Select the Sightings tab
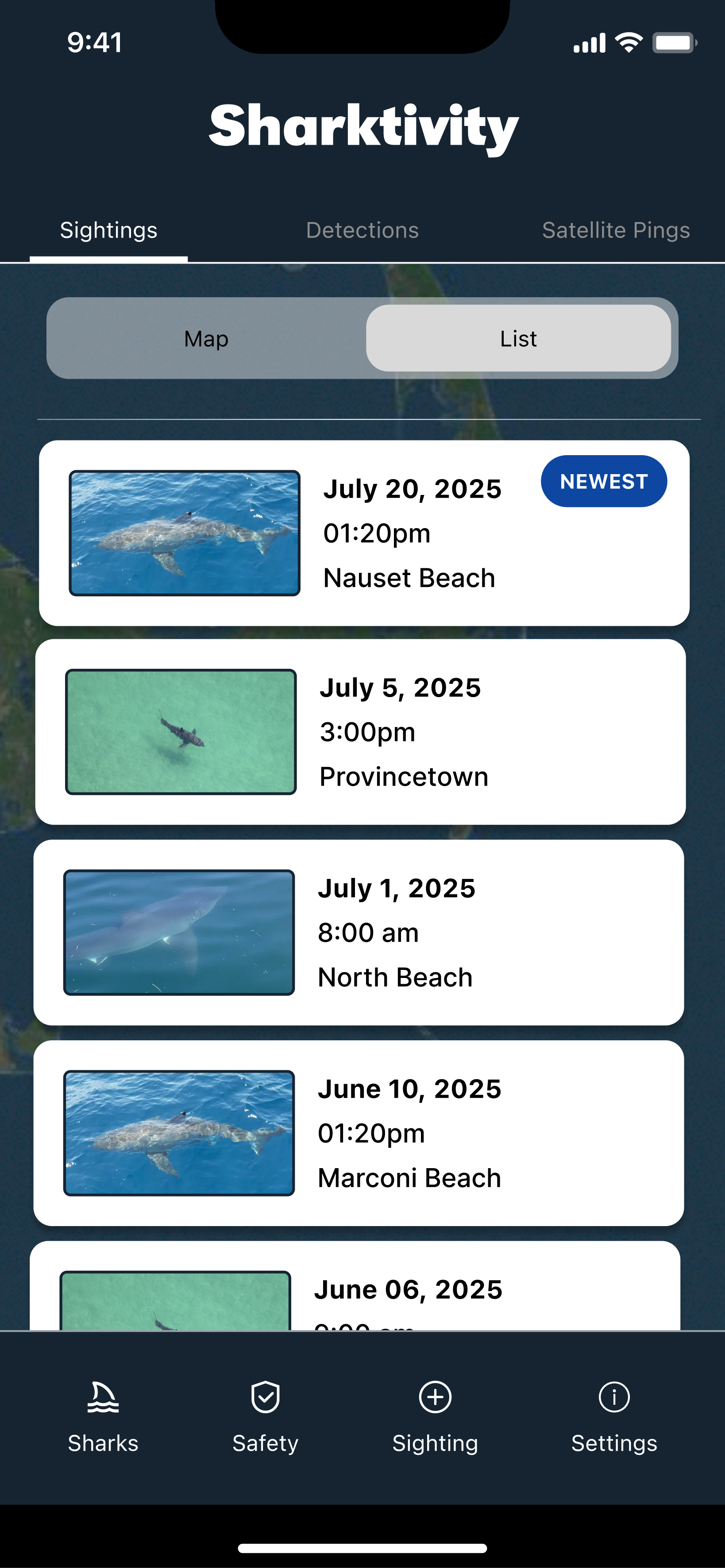The width and height of the screenshot is (725, 1568). pos(108,230)
